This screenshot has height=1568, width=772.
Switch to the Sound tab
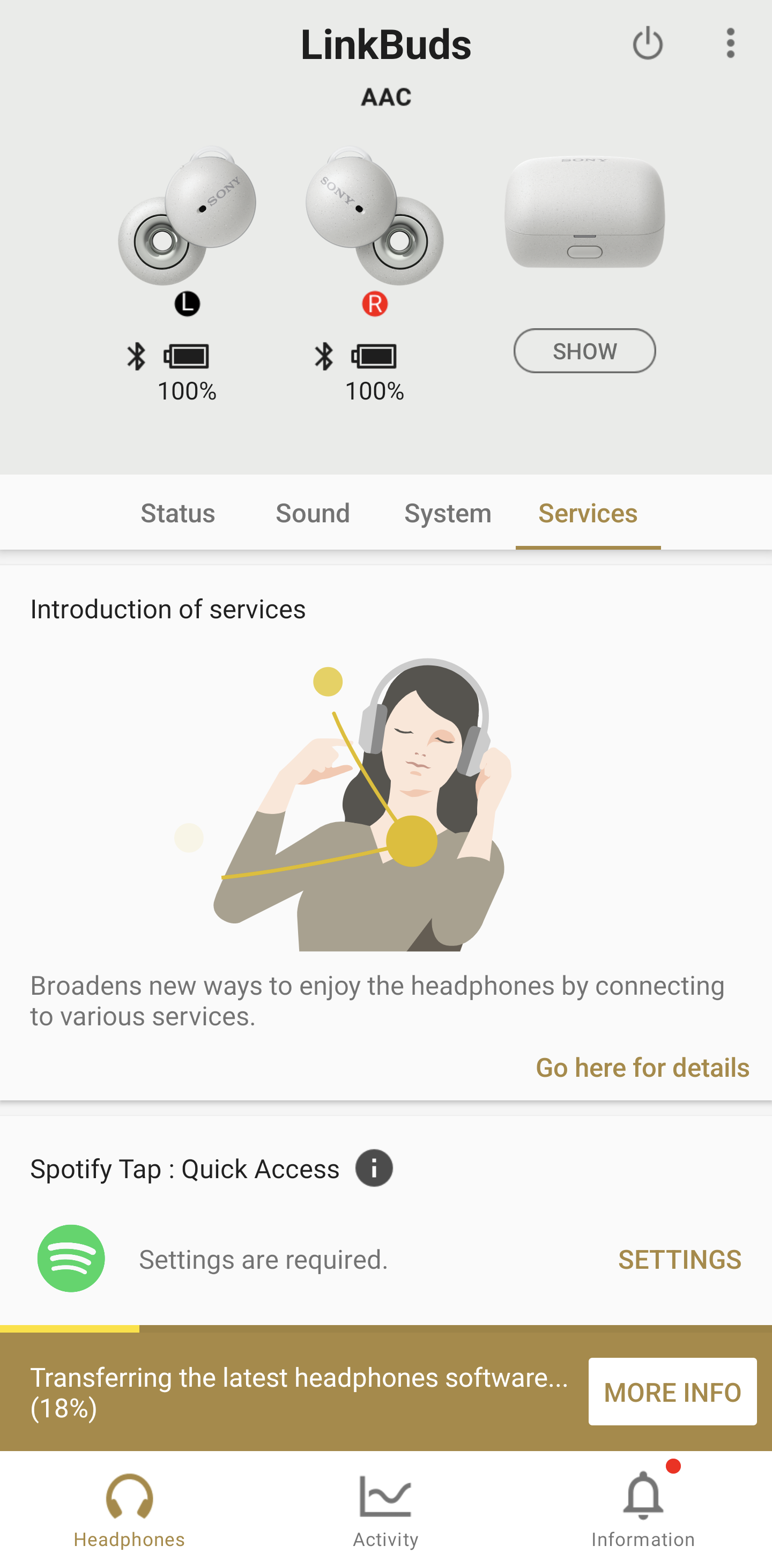pyautogui.click(x=313, y=513)
